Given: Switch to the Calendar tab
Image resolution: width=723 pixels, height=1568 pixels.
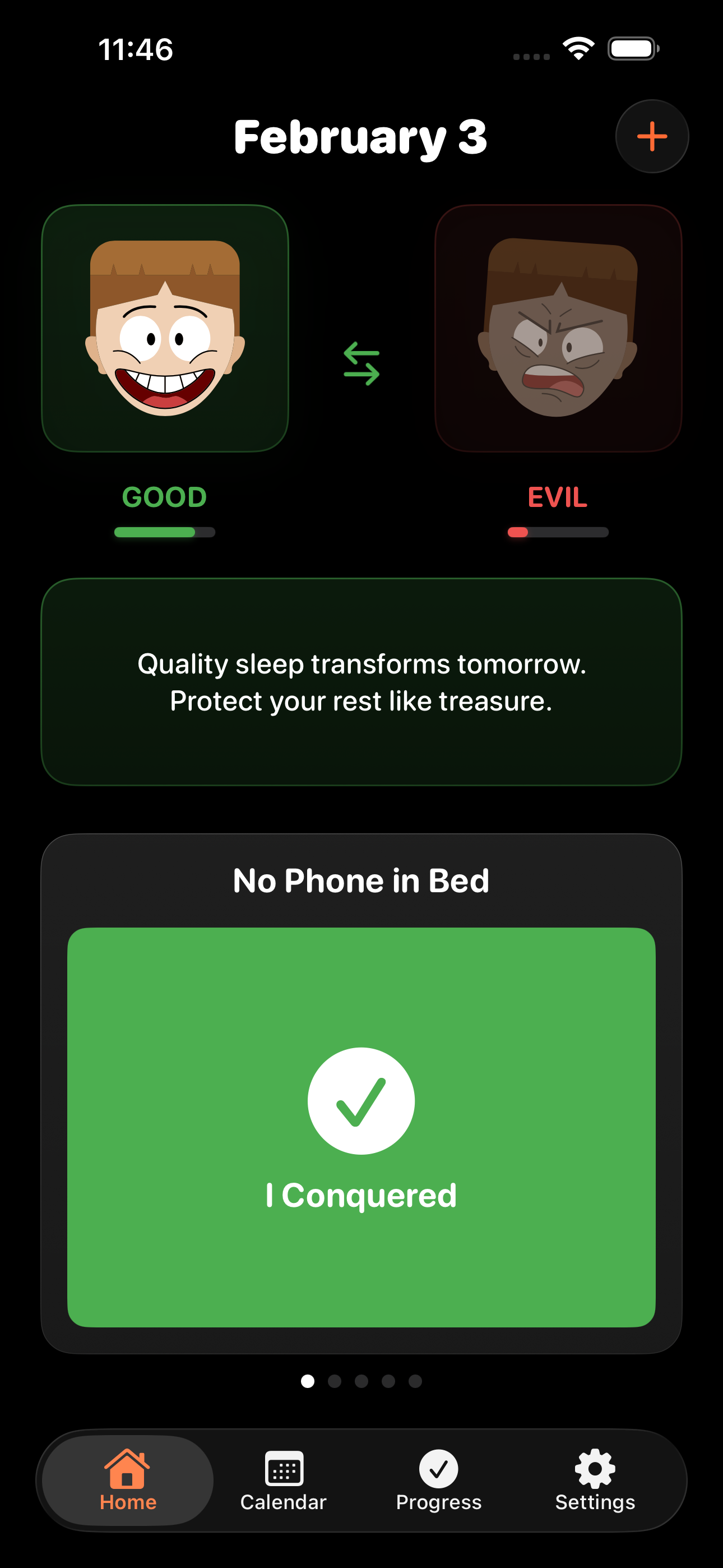Looking at the screenshot, I should [284, 1479].
